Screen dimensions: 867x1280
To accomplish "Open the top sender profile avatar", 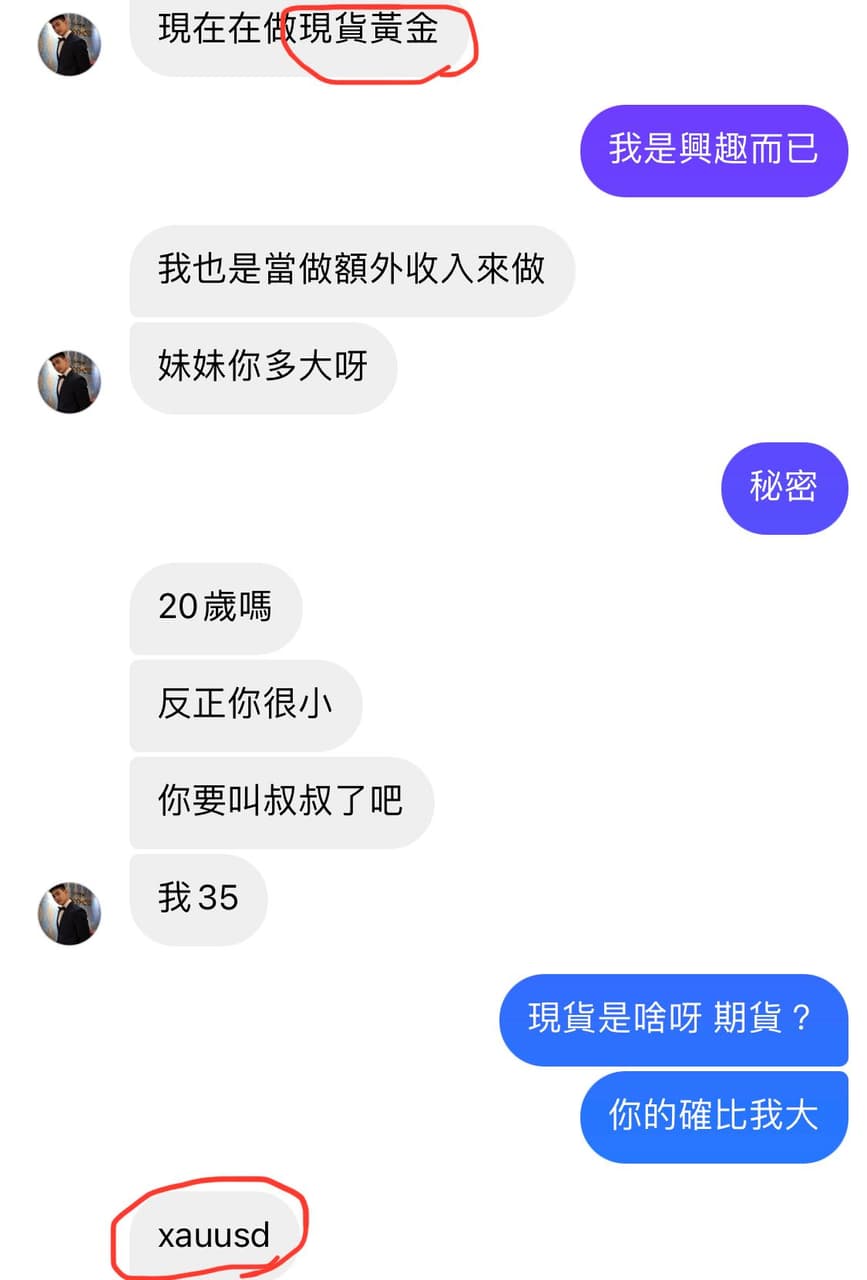I will coord(68,42).
